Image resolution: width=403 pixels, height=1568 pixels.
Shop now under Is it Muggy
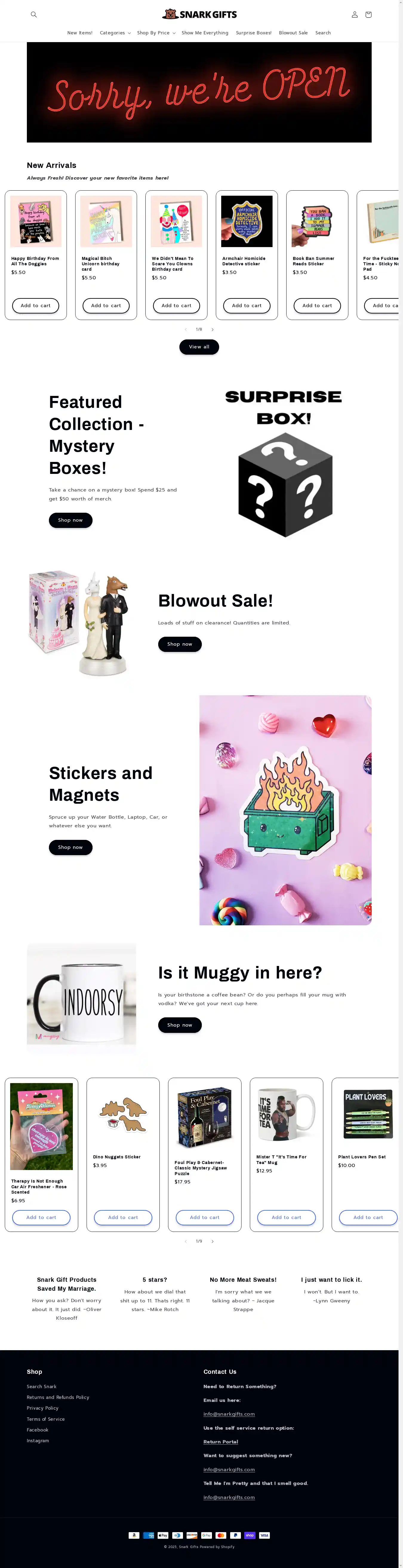pyautogui.click(x=179, y=1025)
